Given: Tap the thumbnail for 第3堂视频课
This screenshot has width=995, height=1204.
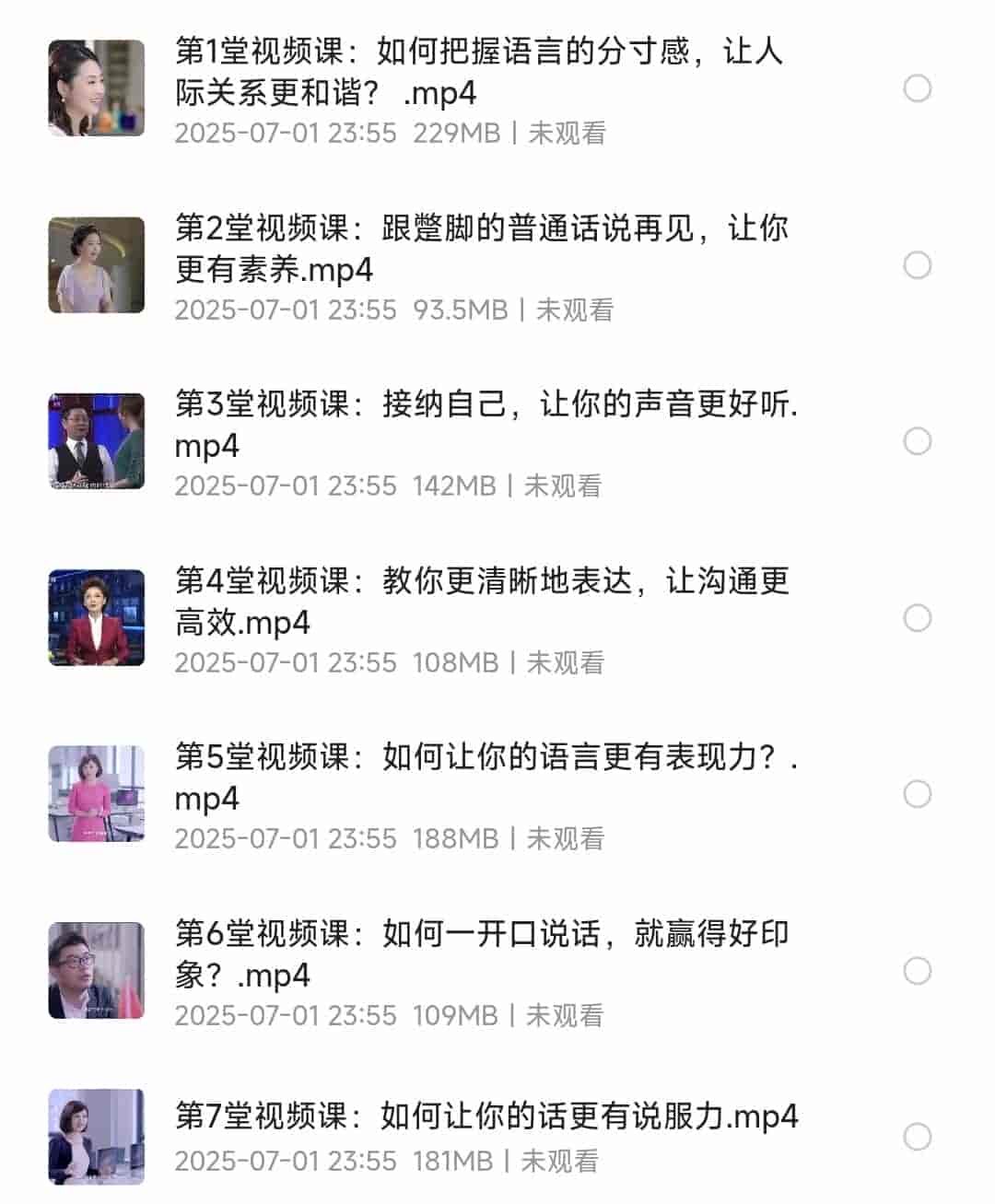Looking at the screenshot, I should (96, 441).
